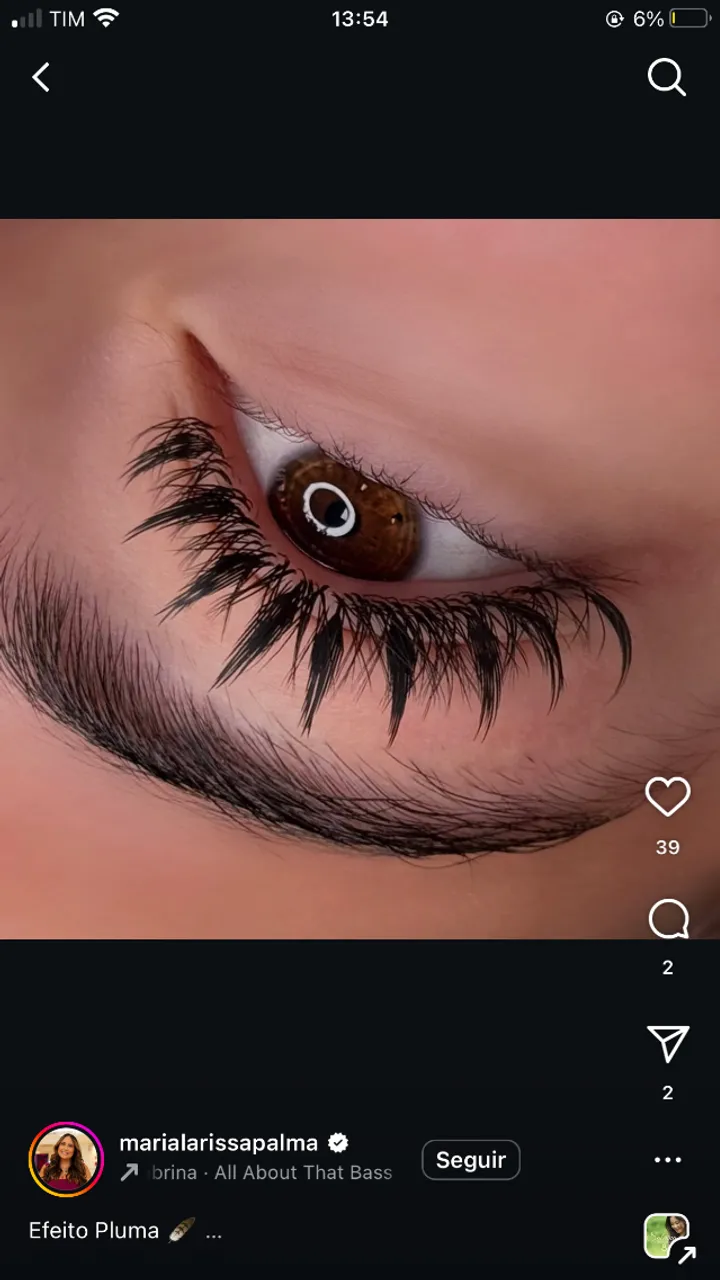Follow marialarissapalma with the Seguir button
This screenshot has height=1280, width=720.
471,1160
